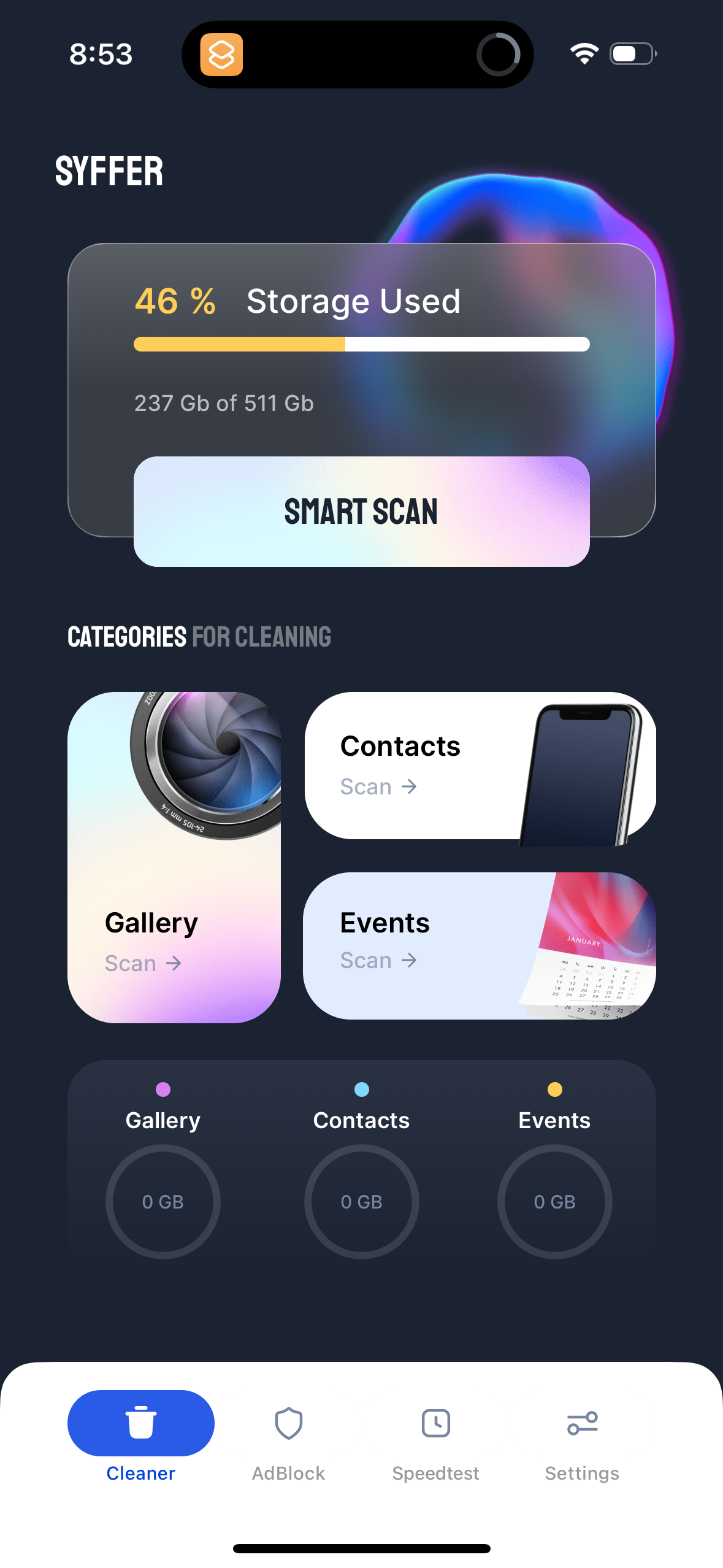Tap the arrow beside Contacts Scan

tap(408, 786)
